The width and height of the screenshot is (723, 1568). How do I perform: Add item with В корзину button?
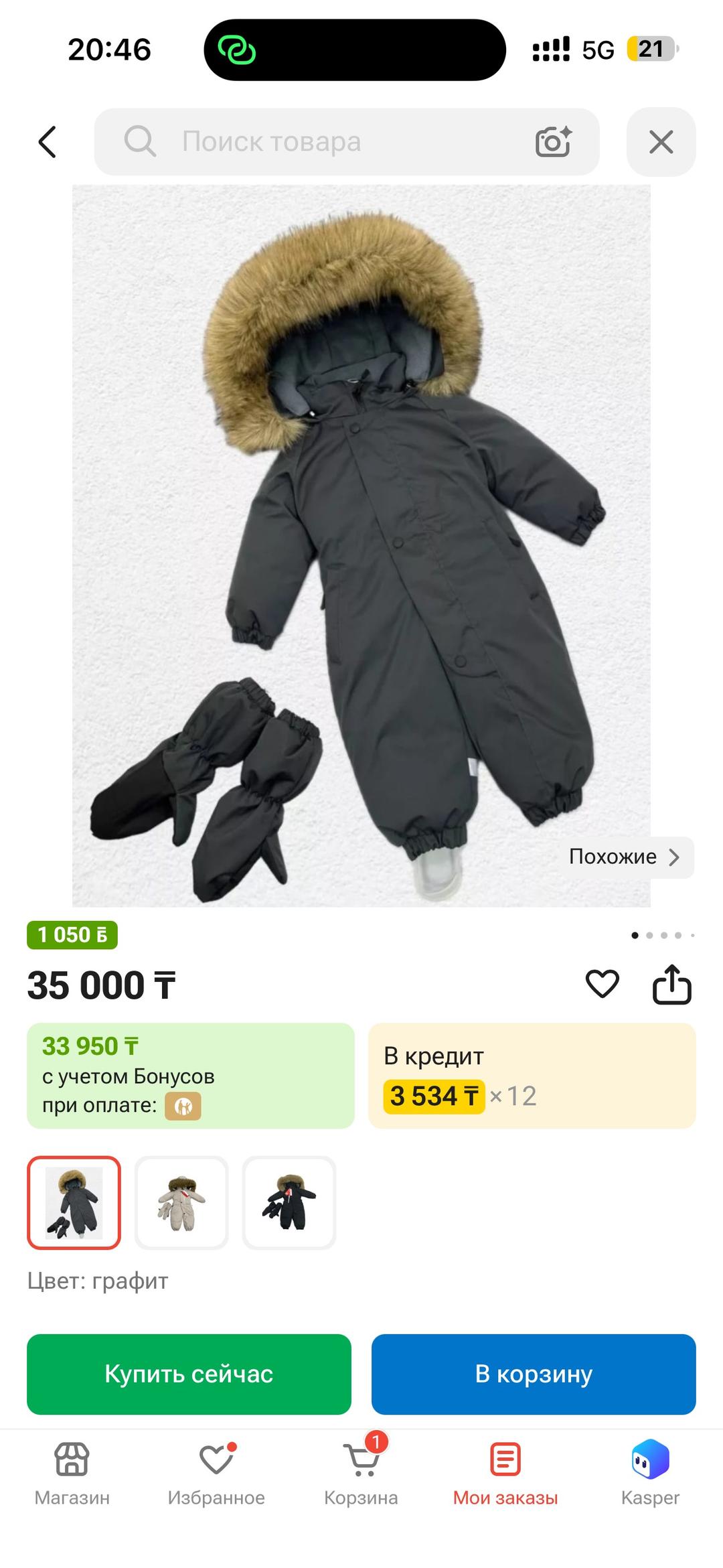click(534, 1374)
